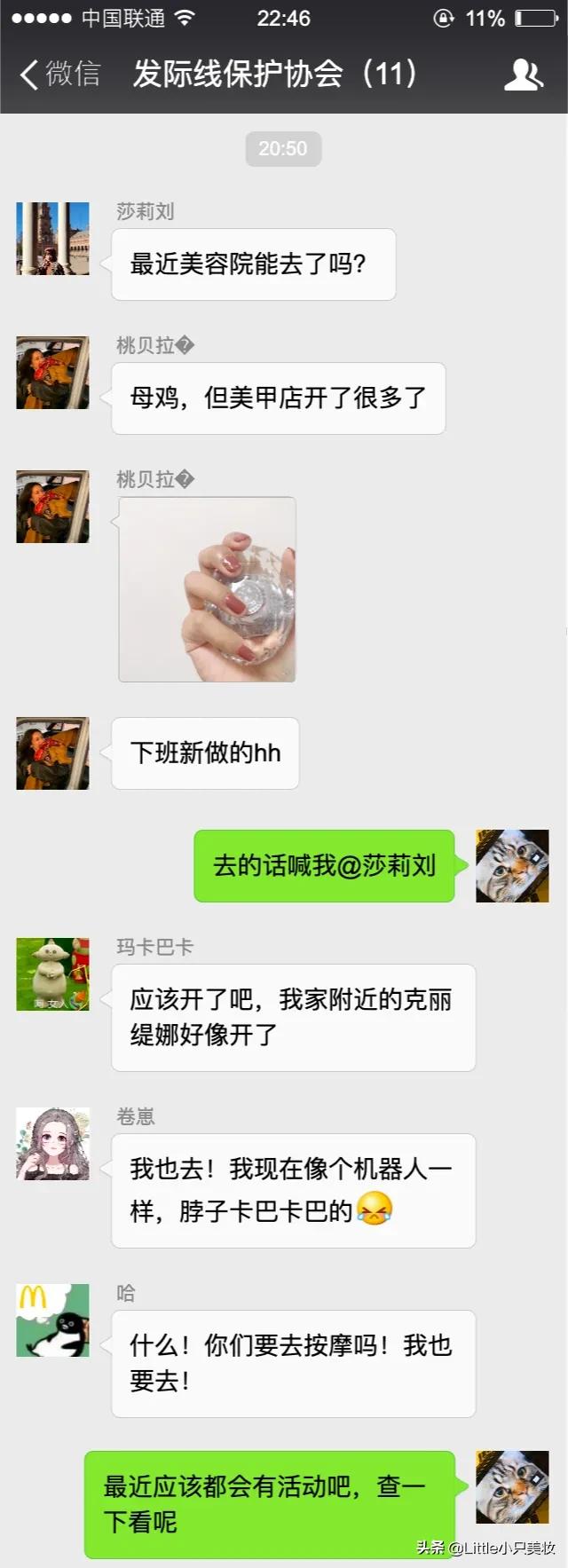
Task: Go back to the 微信 chat list
Action: click(x=59, y=74)
